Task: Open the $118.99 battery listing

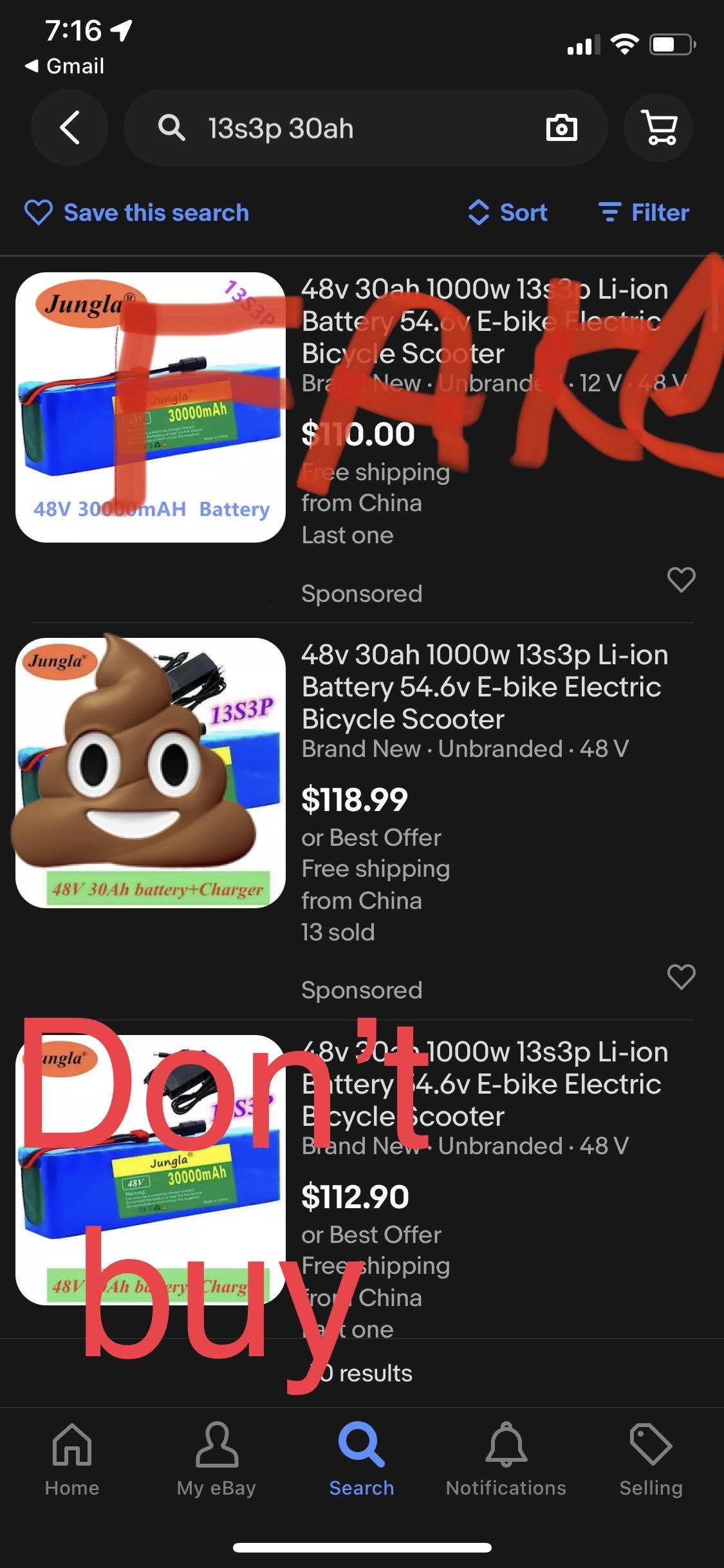Action: (x=484, y=687)
